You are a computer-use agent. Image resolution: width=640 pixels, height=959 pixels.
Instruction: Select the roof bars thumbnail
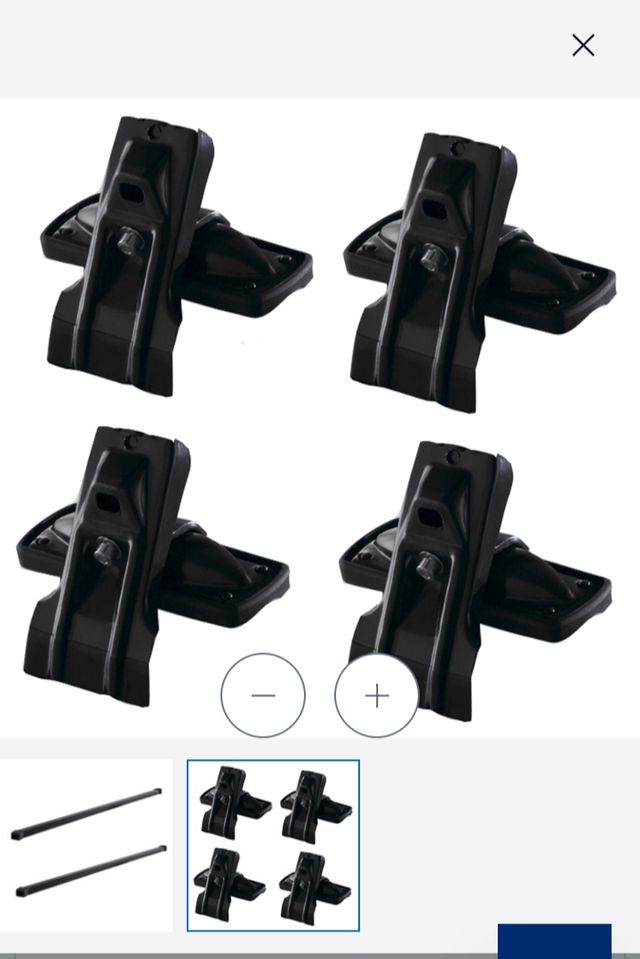86,845
